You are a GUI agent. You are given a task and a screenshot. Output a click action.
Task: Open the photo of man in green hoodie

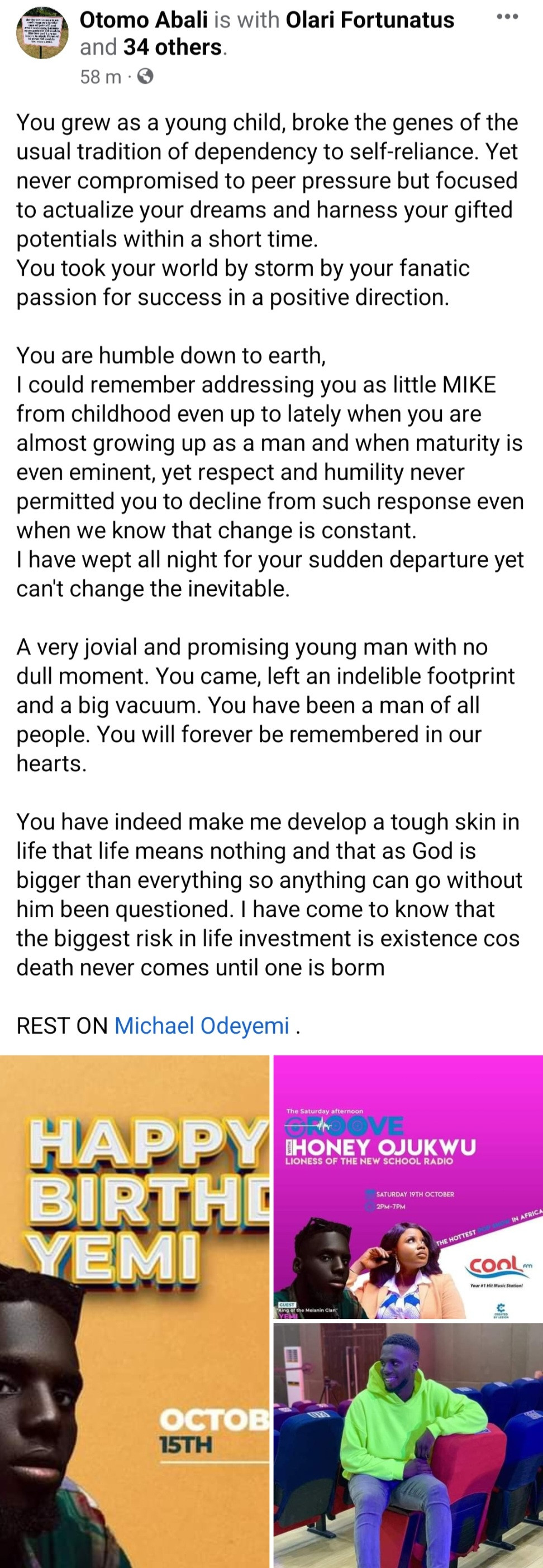[408, 1446]
